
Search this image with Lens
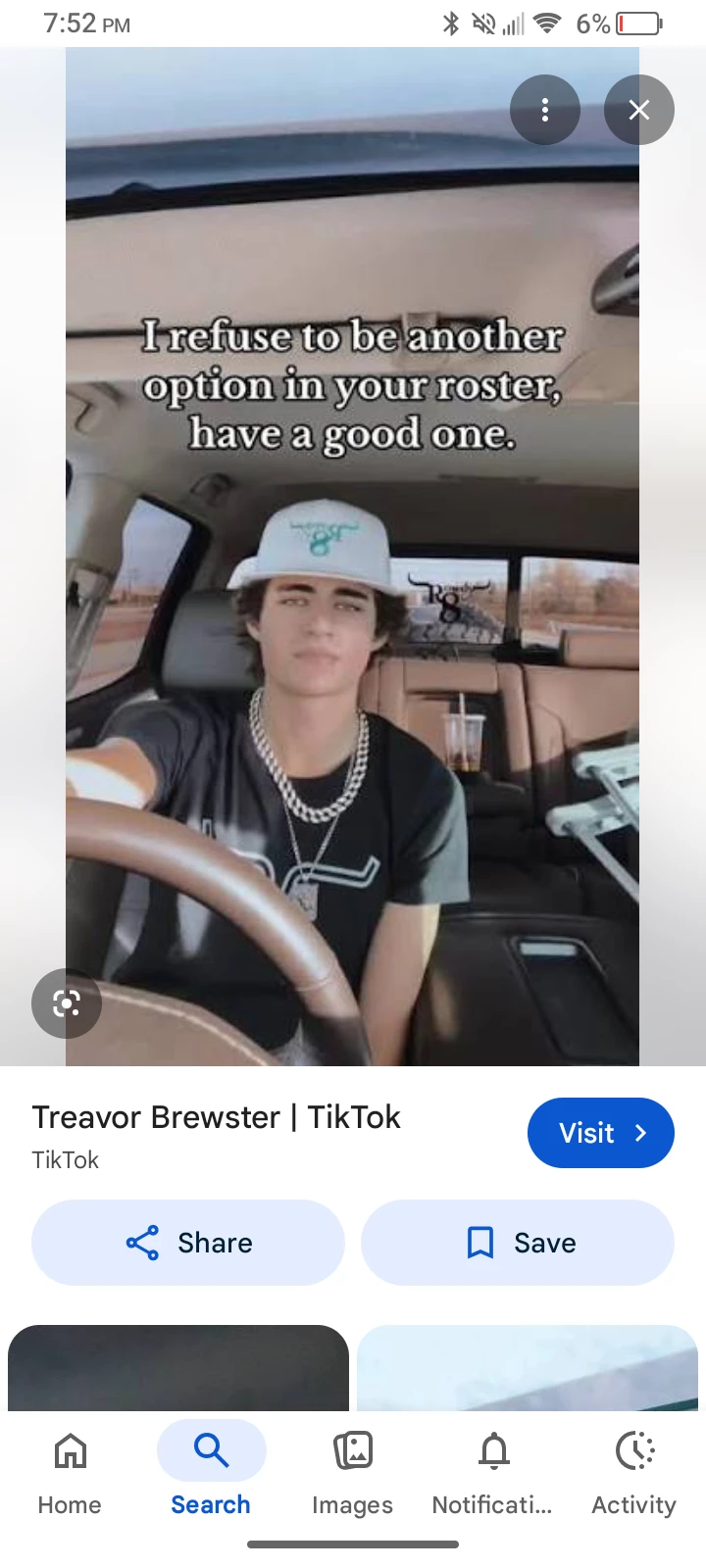67,1003
